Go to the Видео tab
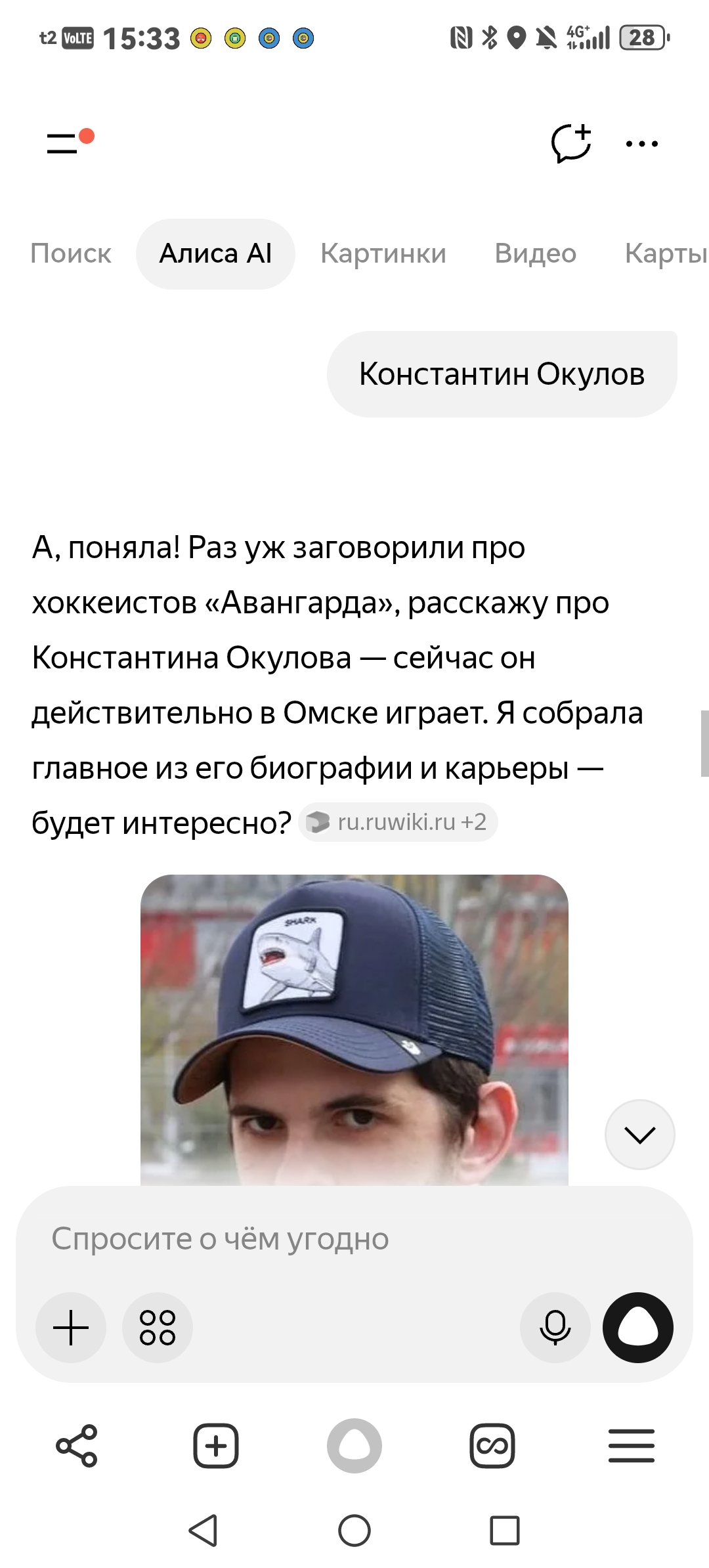709x1568 pixels. pyautogui.click(x=536, y=253)
